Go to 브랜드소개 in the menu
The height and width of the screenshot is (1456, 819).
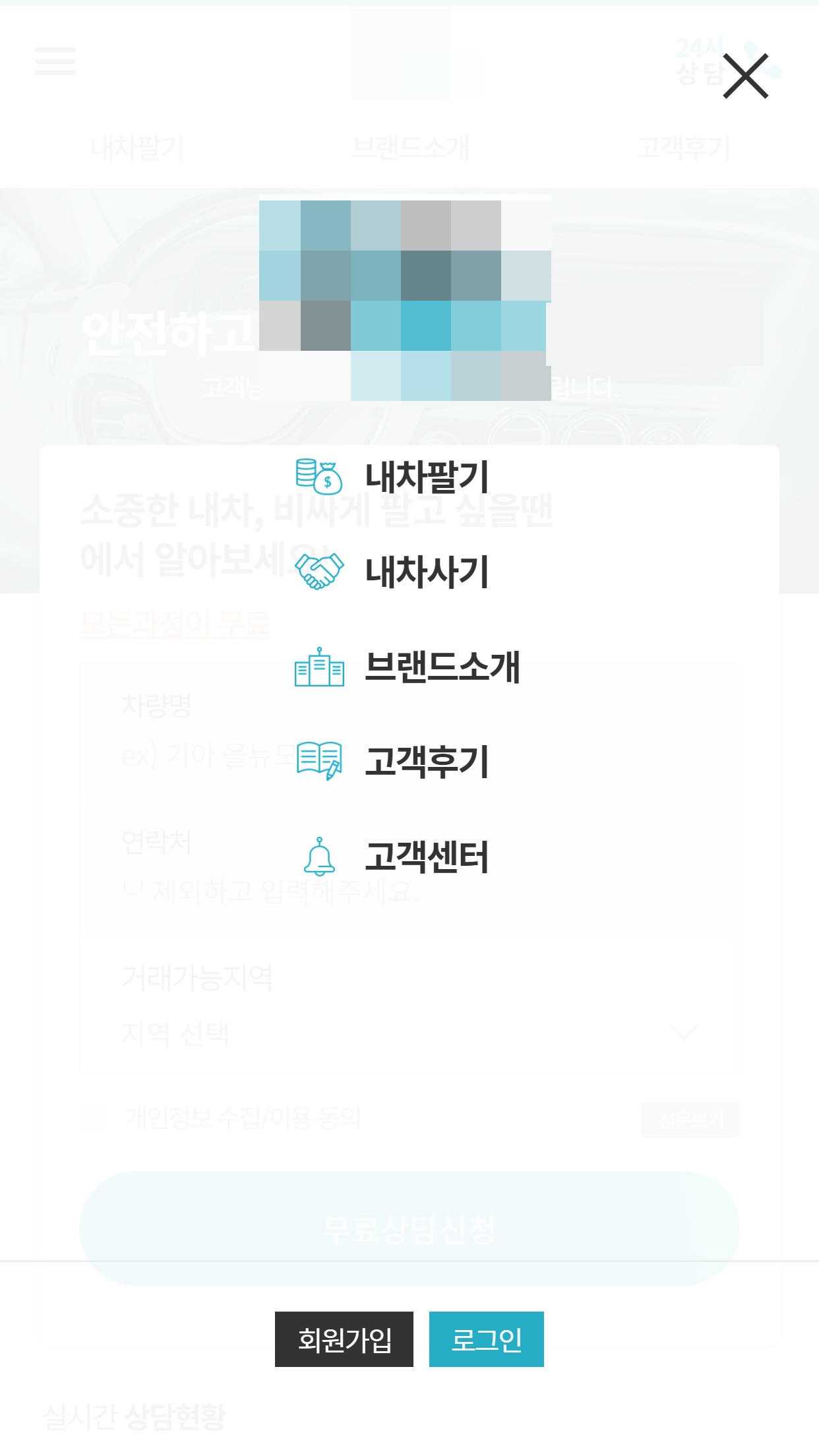[x=442, y=667]
